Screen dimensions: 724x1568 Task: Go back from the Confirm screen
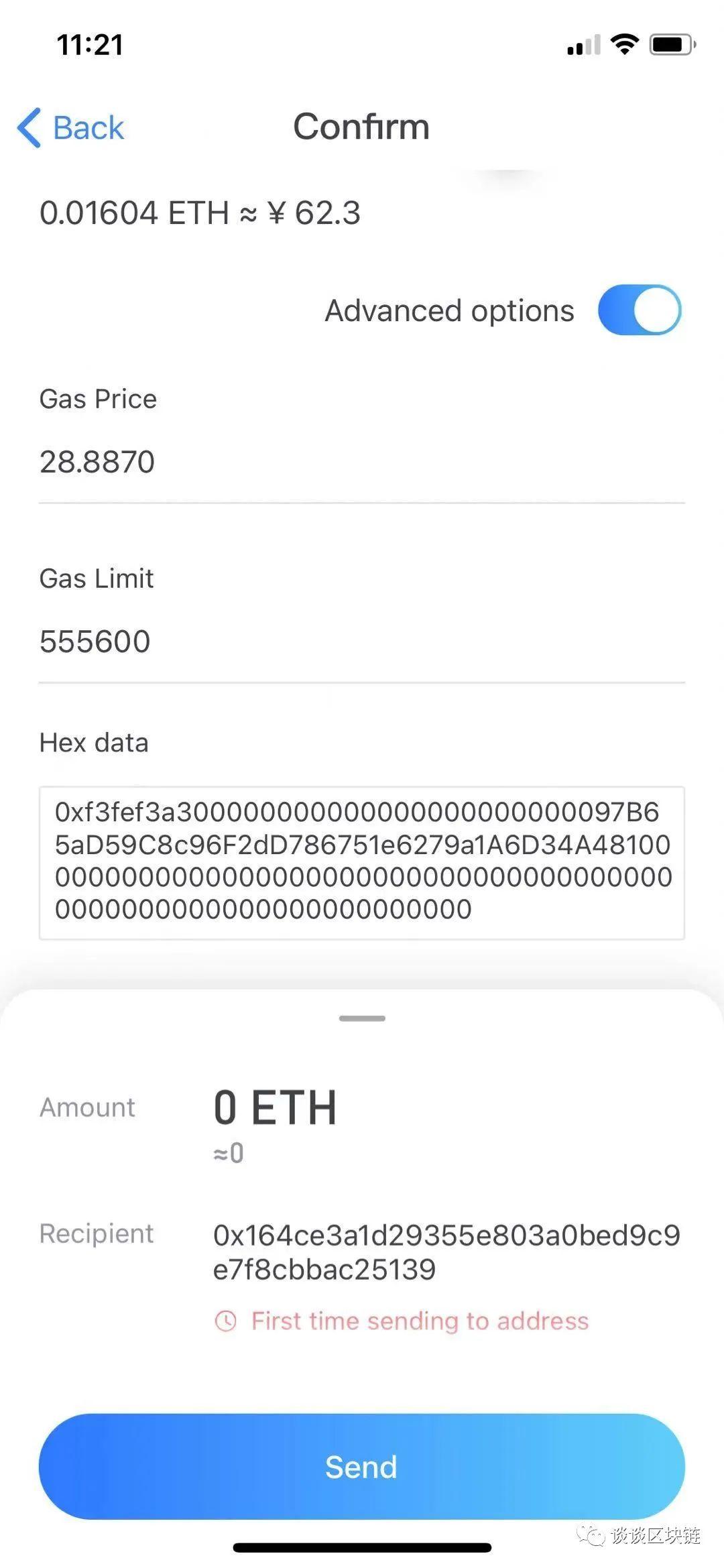tap(71, 127)
